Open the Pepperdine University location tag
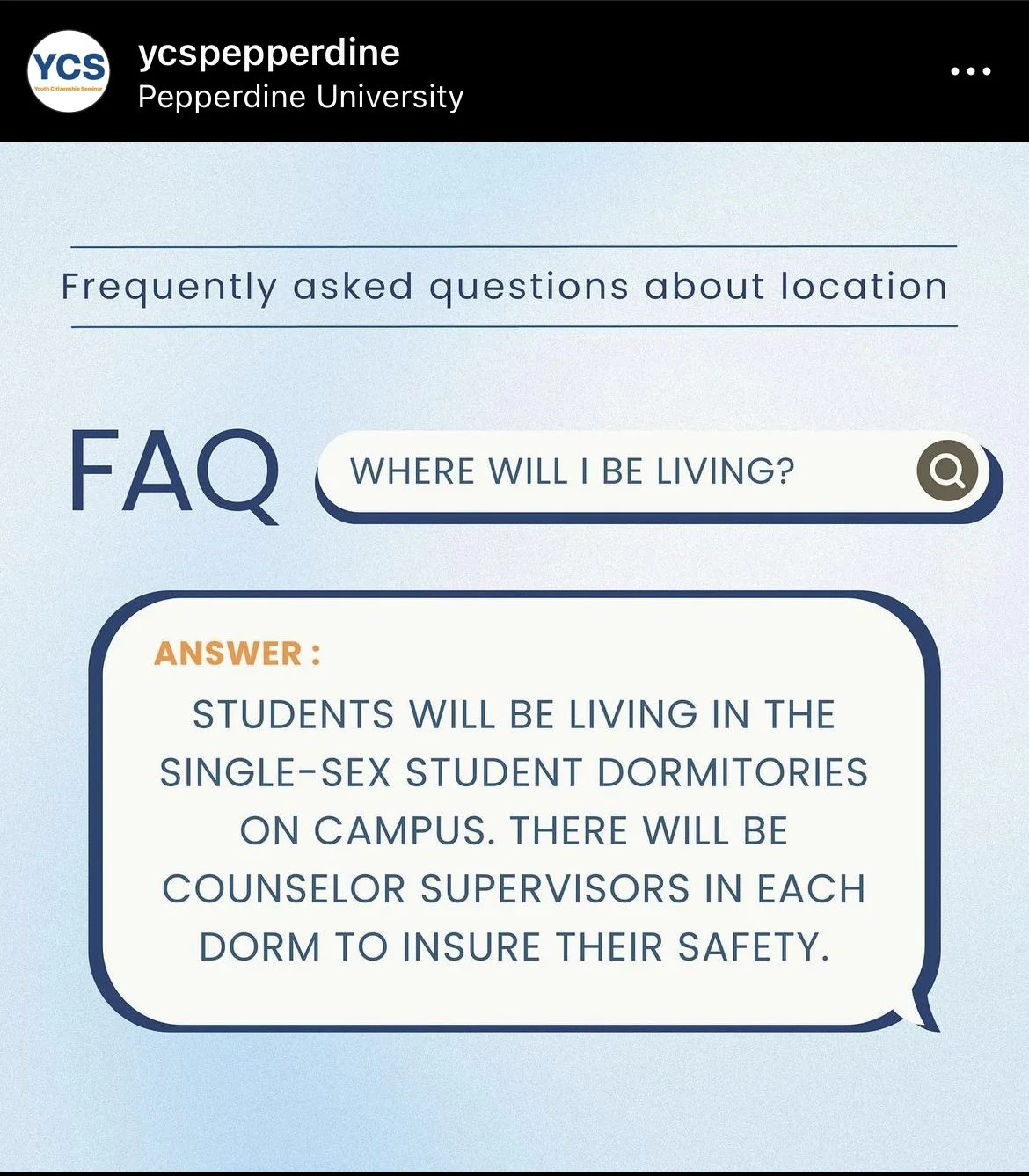 tap(301, 97)
